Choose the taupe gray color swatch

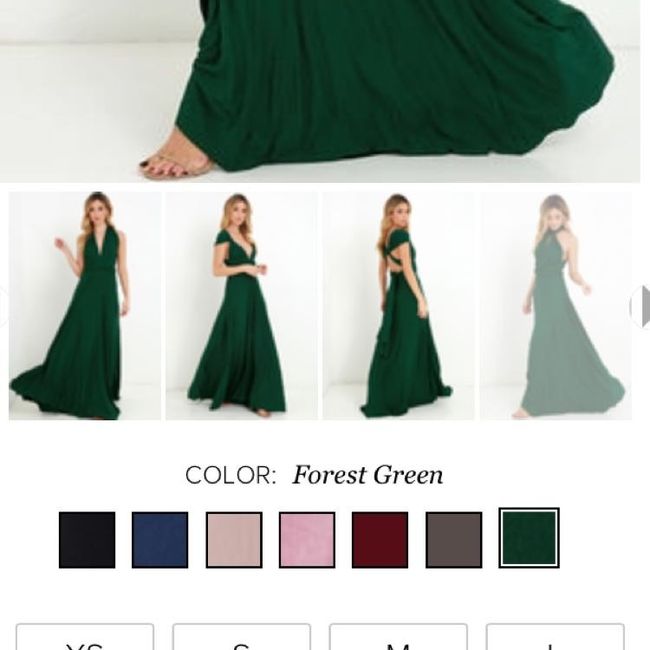coord(454,540)
